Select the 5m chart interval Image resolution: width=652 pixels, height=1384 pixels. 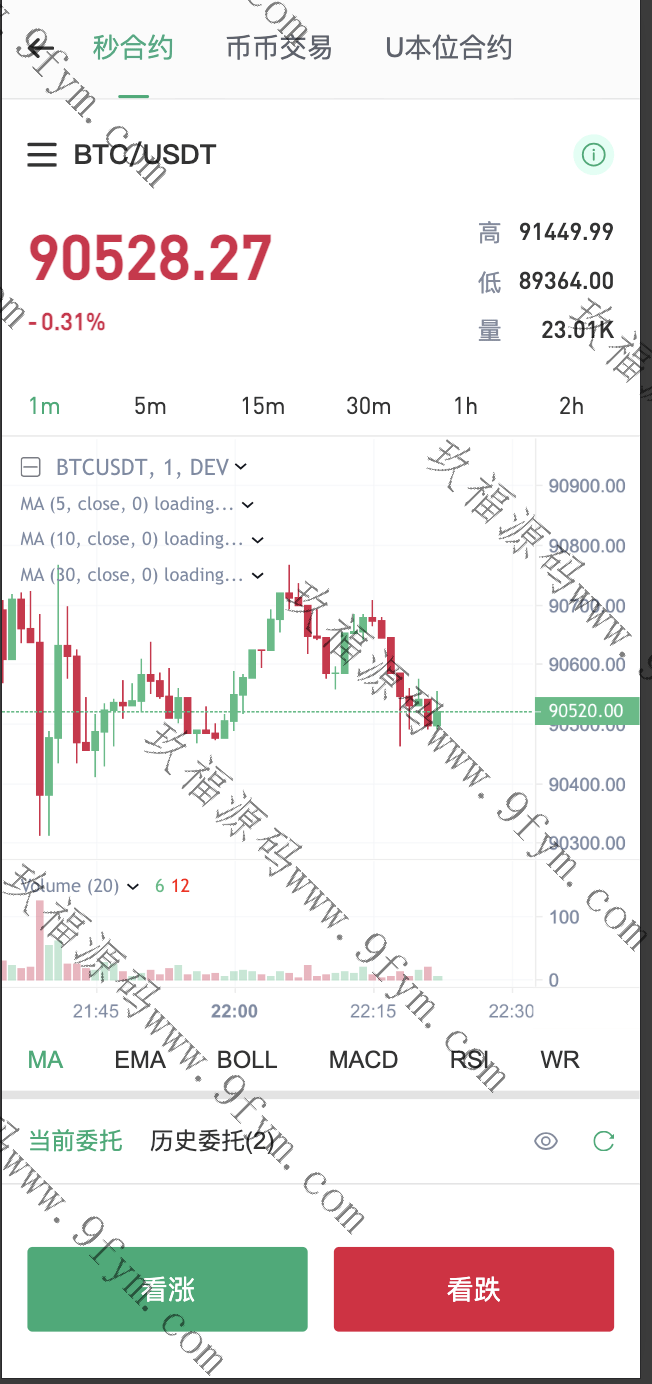point(150,406)
